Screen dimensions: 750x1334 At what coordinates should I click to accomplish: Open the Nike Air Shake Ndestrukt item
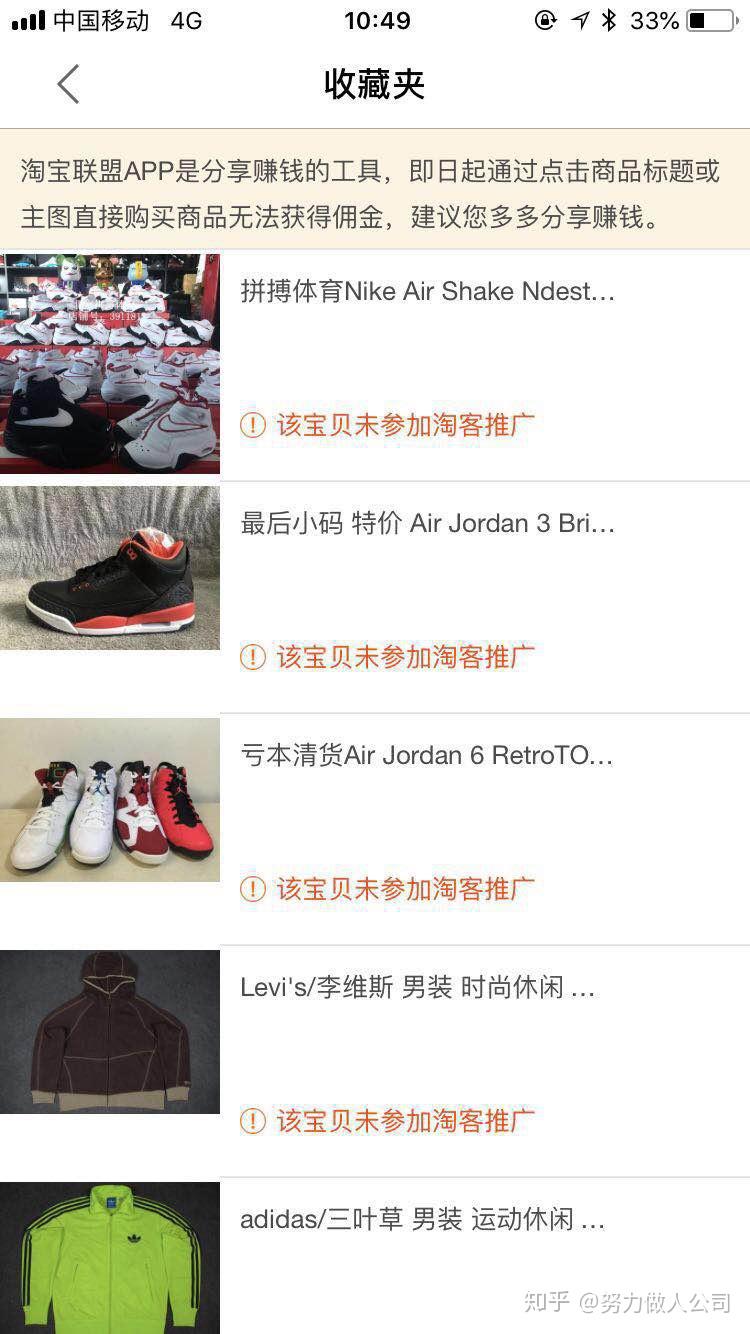[x=427, y=292]
